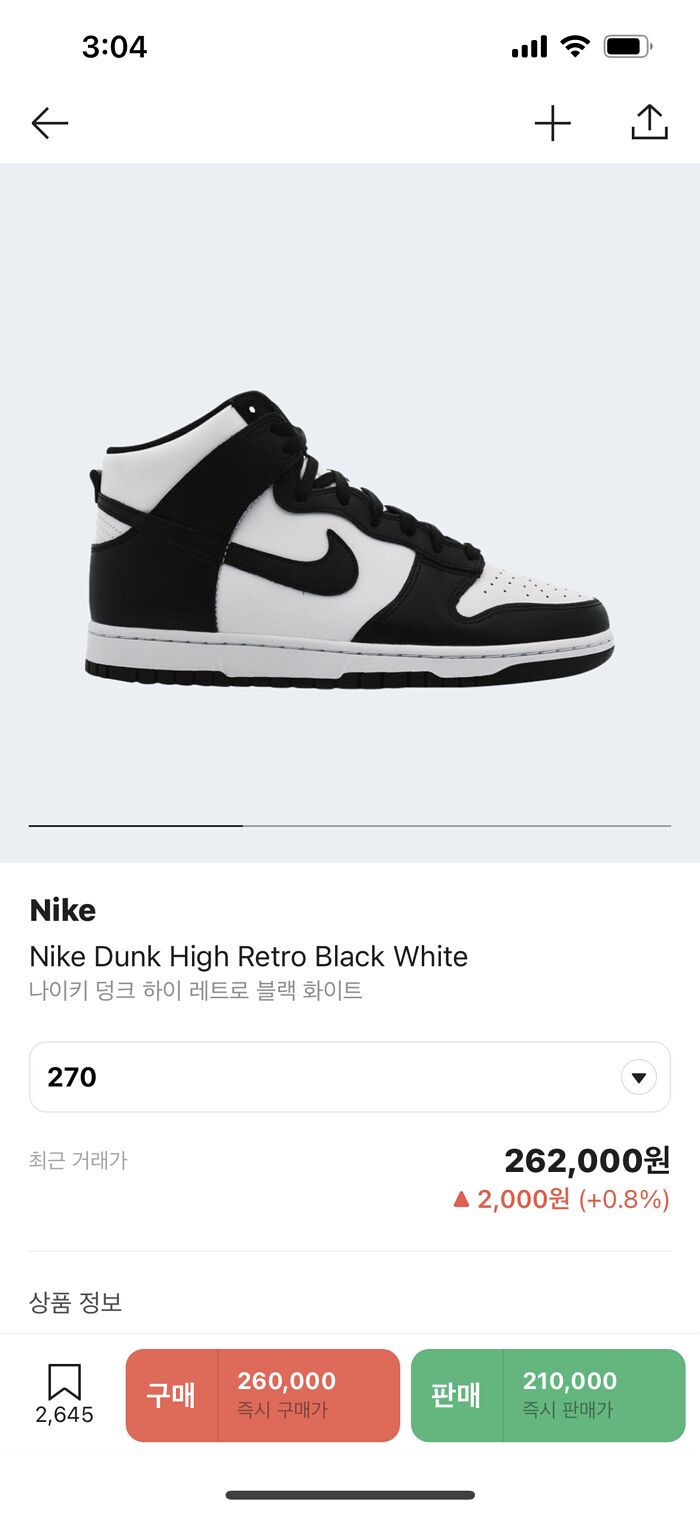Open the size 270 dropdown
700x1514 pixels.
pyautogui.click(x=350, y=1077)
